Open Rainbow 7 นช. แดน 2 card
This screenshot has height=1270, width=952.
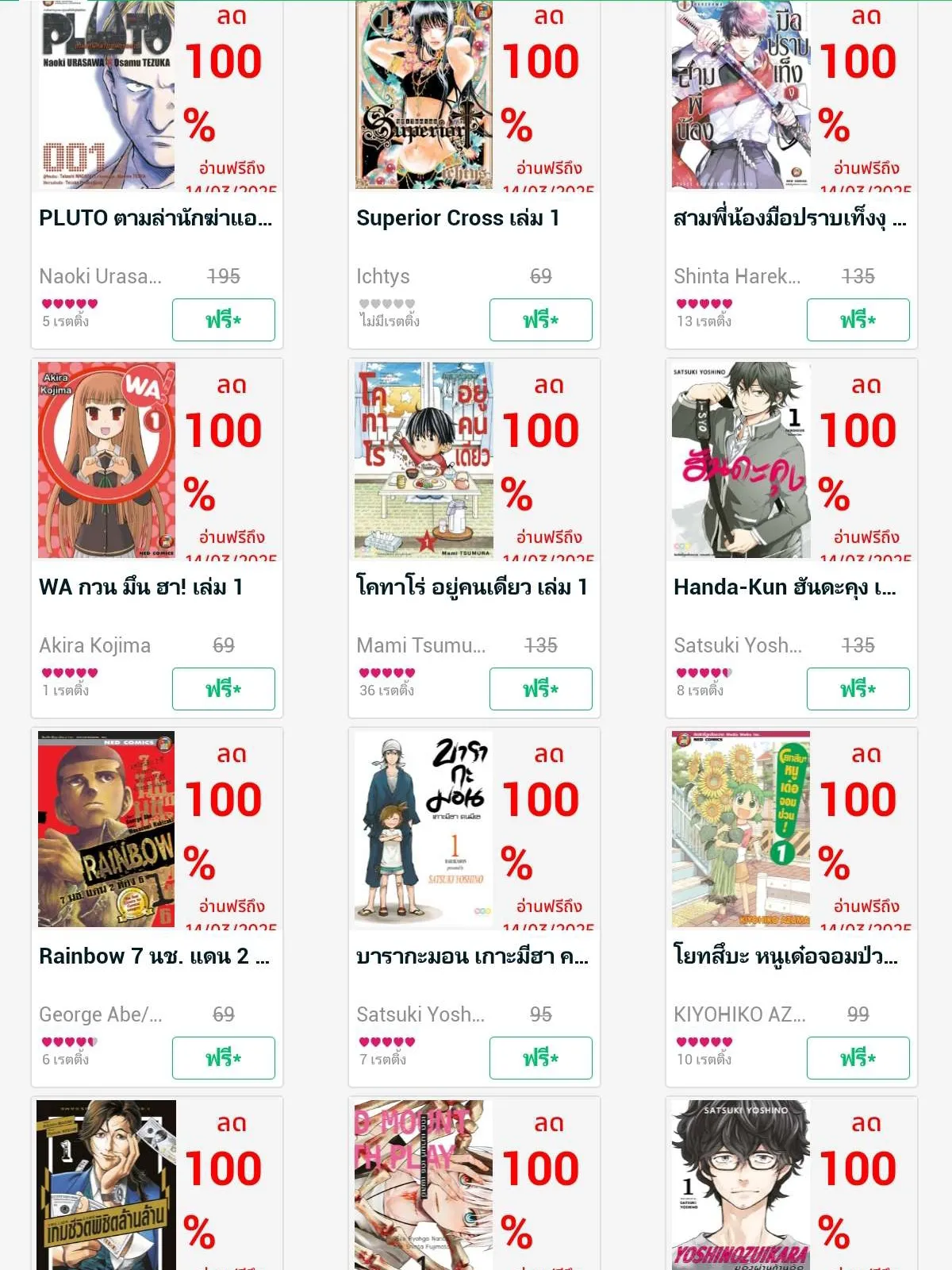click(155, 956)
